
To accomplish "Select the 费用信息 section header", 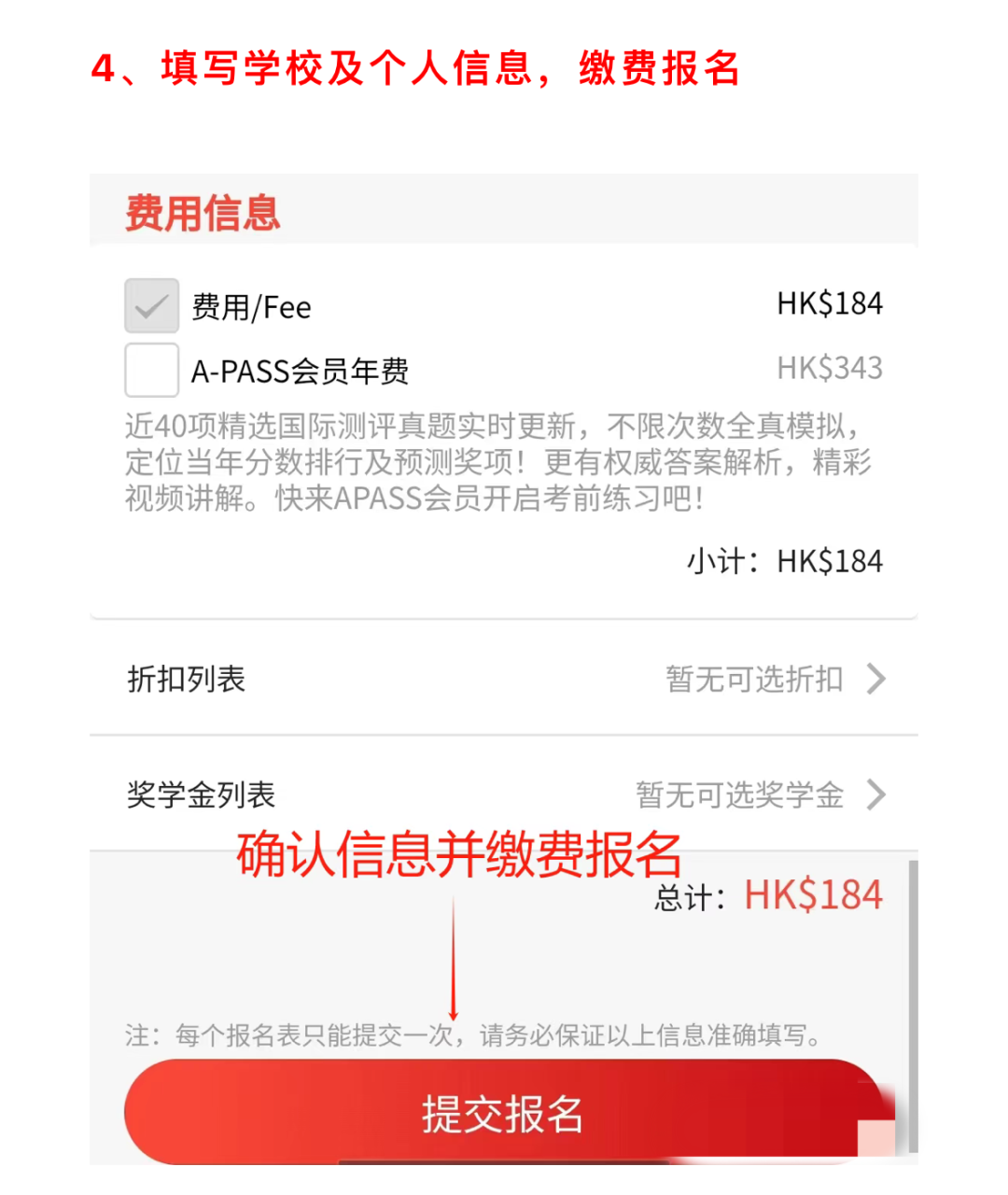I will pos(202,213).
